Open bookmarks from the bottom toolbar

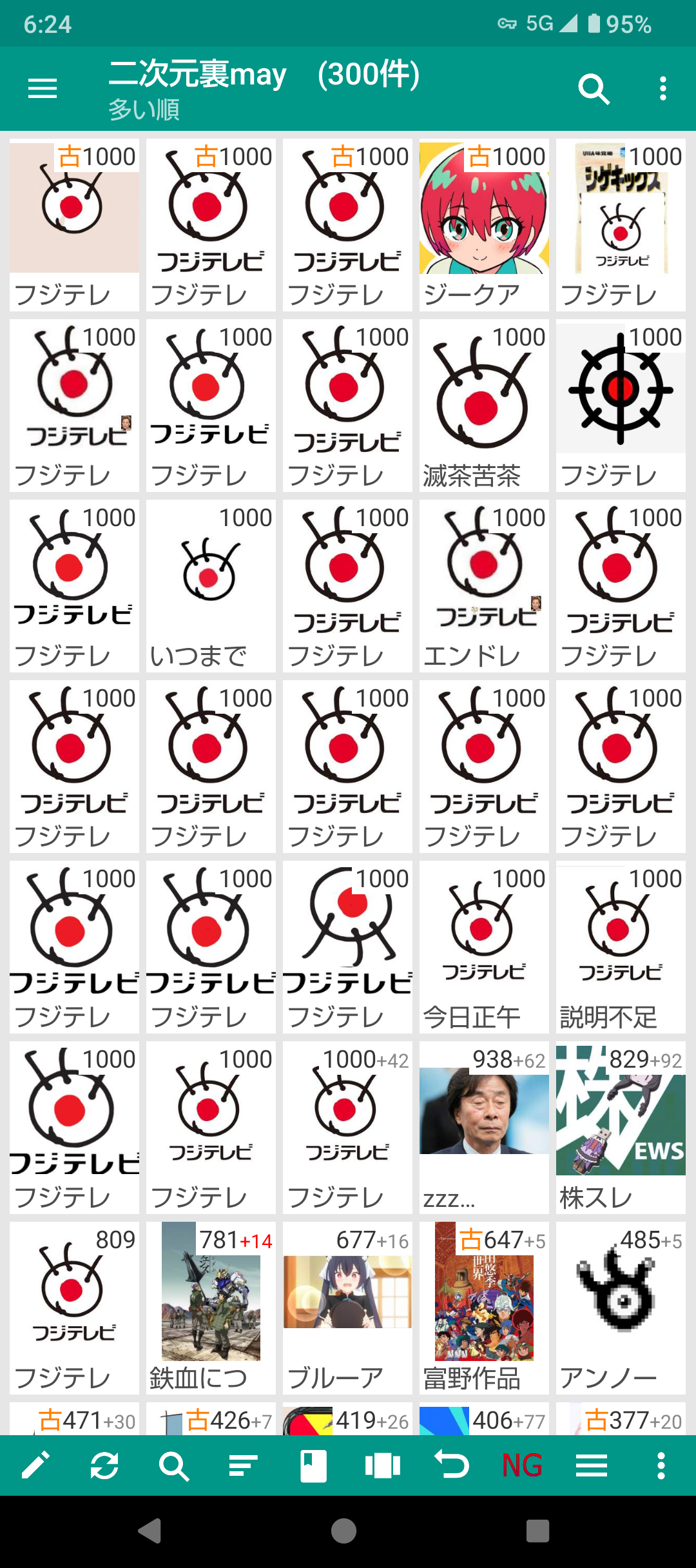(313, 1465)
